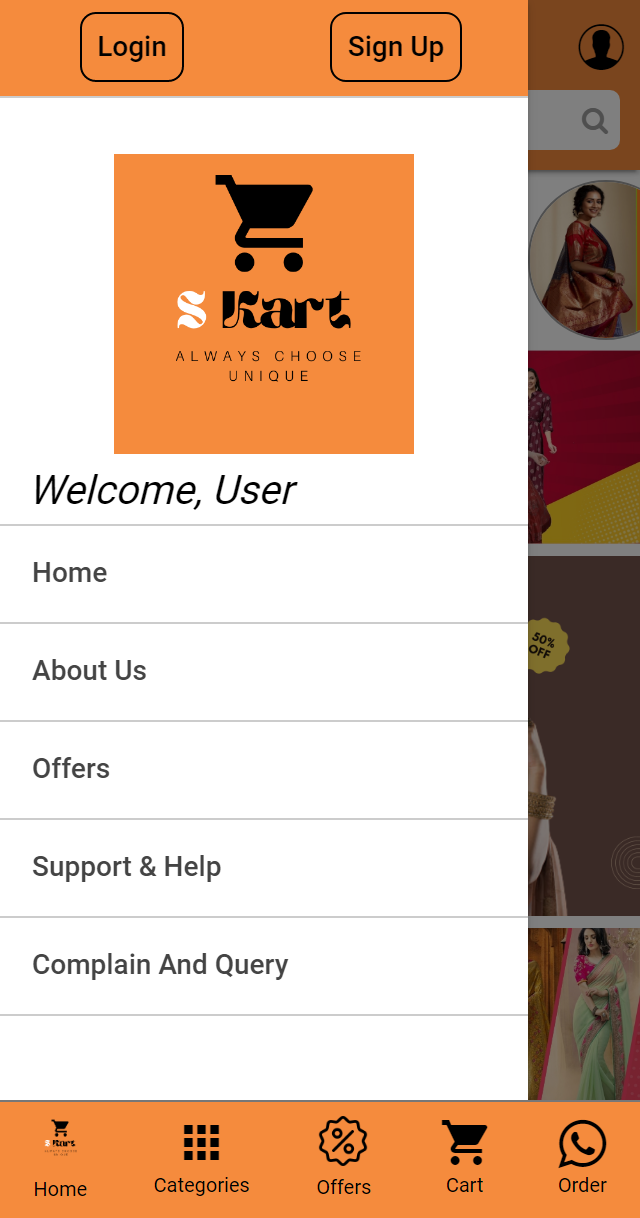
Task: Tap the Sign Up button
Action: (395, 47)
